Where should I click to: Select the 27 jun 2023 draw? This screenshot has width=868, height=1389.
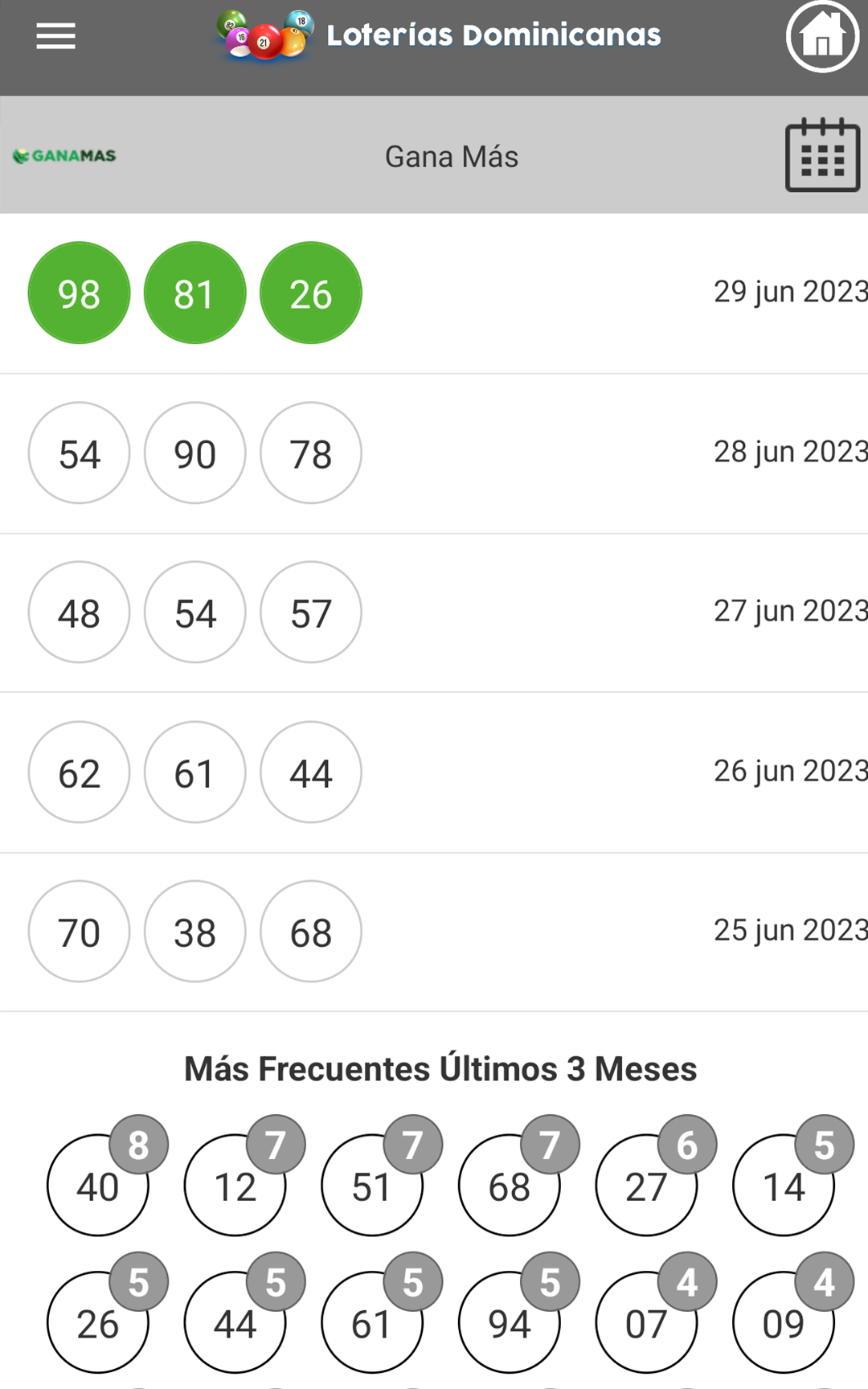(434, 613)
